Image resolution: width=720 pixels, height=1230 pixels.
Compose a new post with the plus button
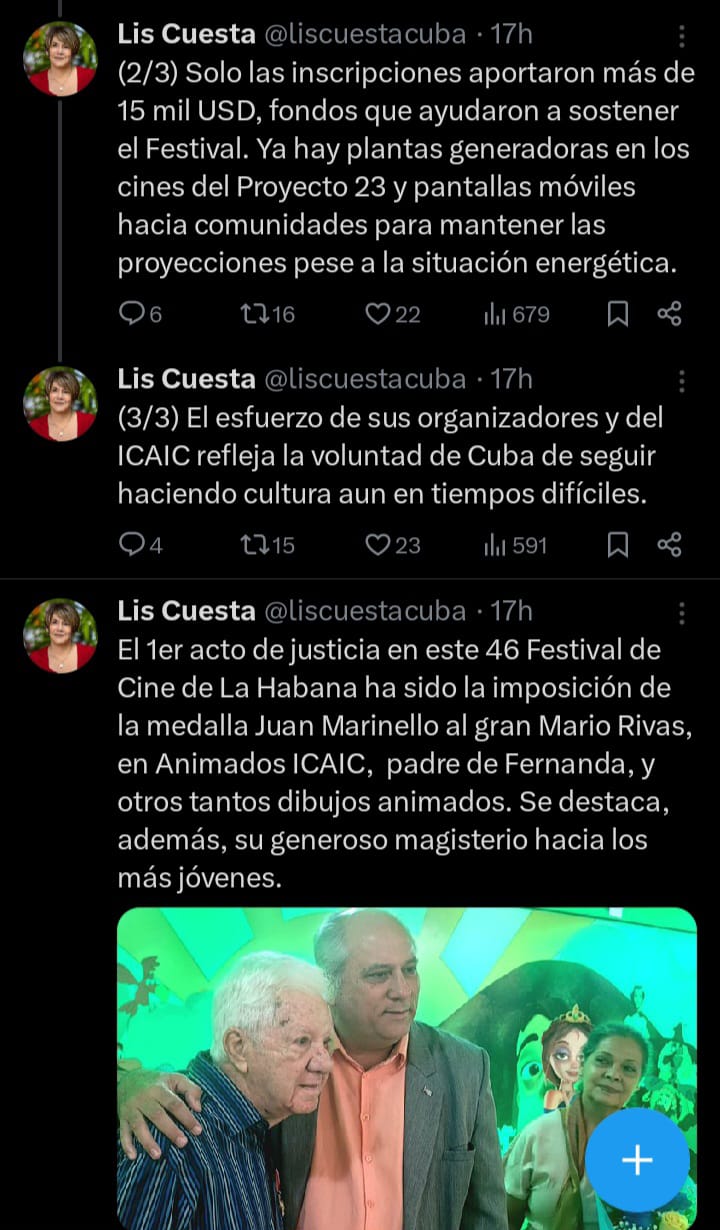(x=637, y=1160)
